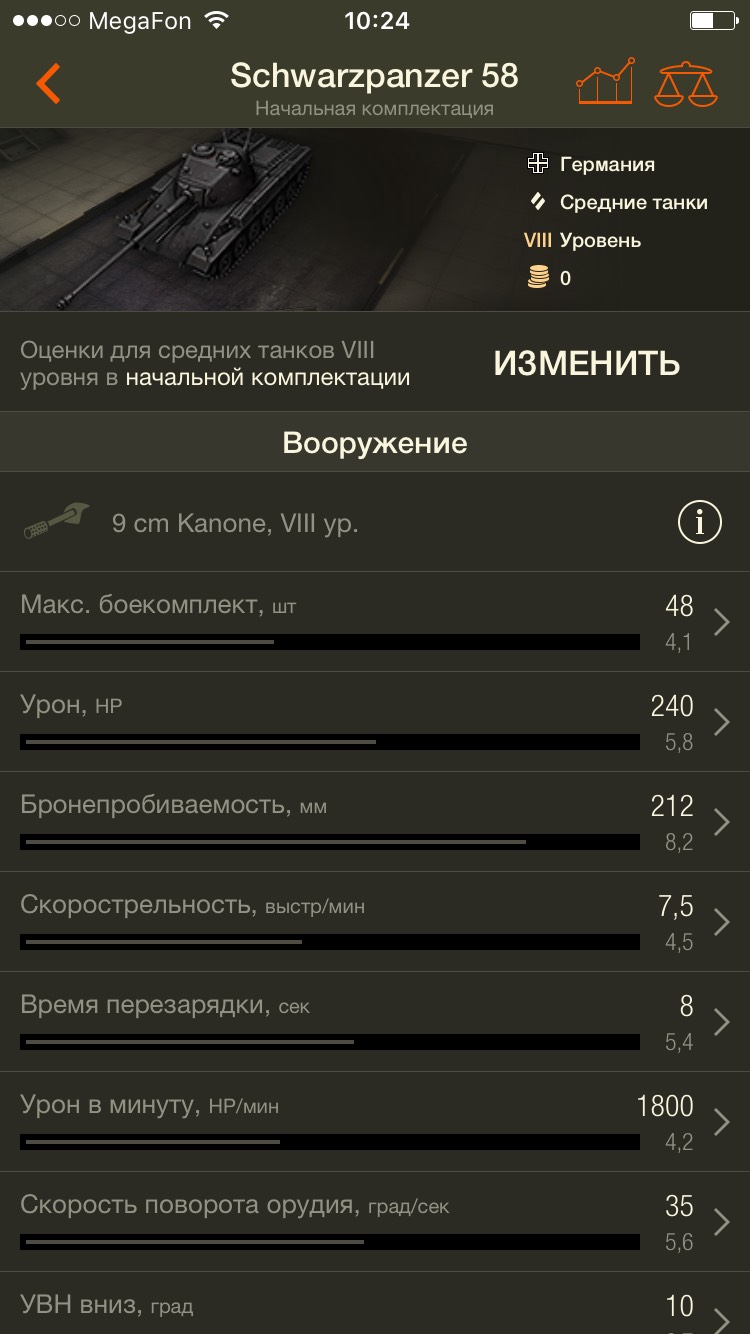Open Скорость поворота орудия row

click(x=375, y=1222)
